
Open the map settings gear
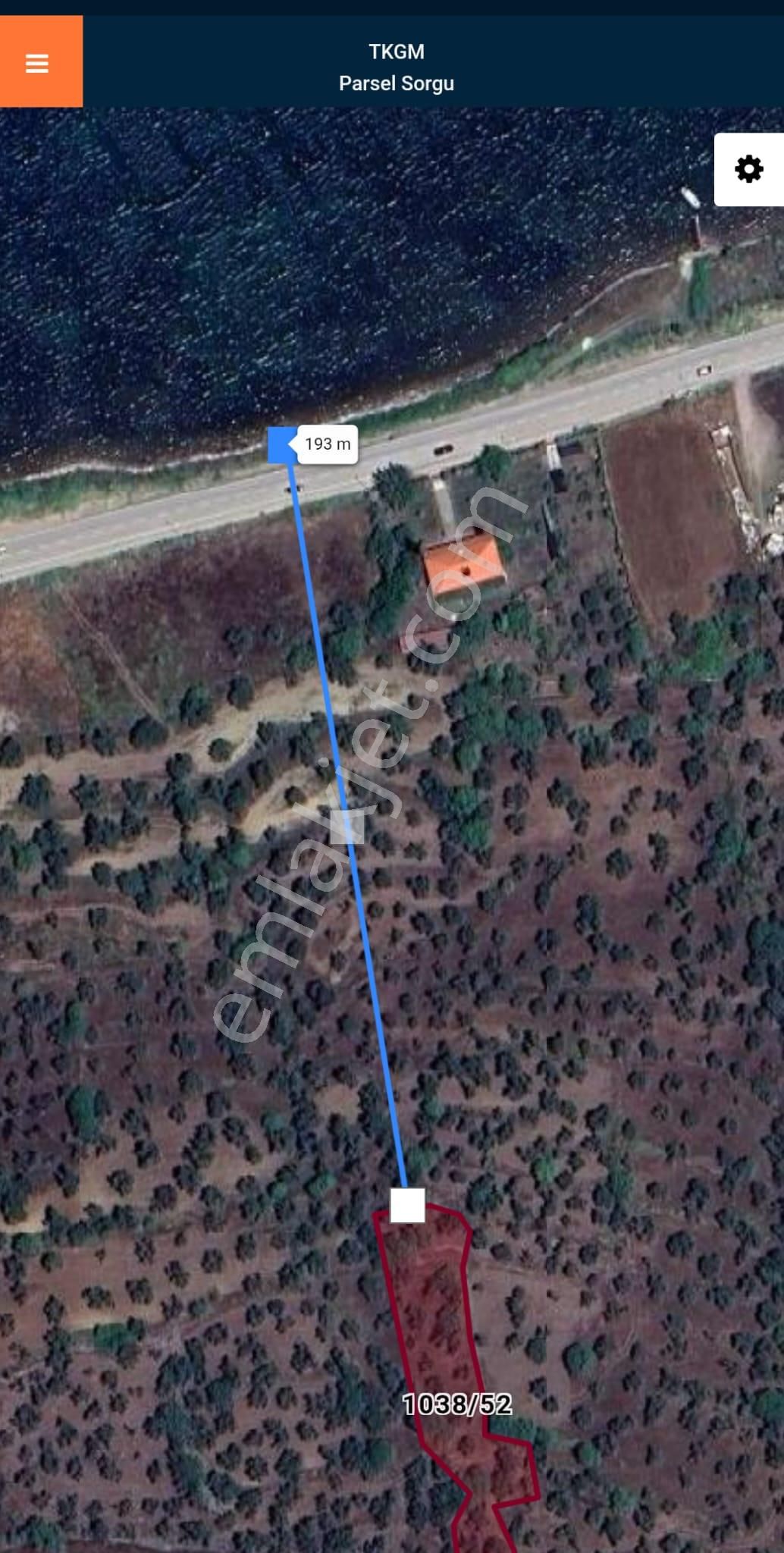pos(748,169)
